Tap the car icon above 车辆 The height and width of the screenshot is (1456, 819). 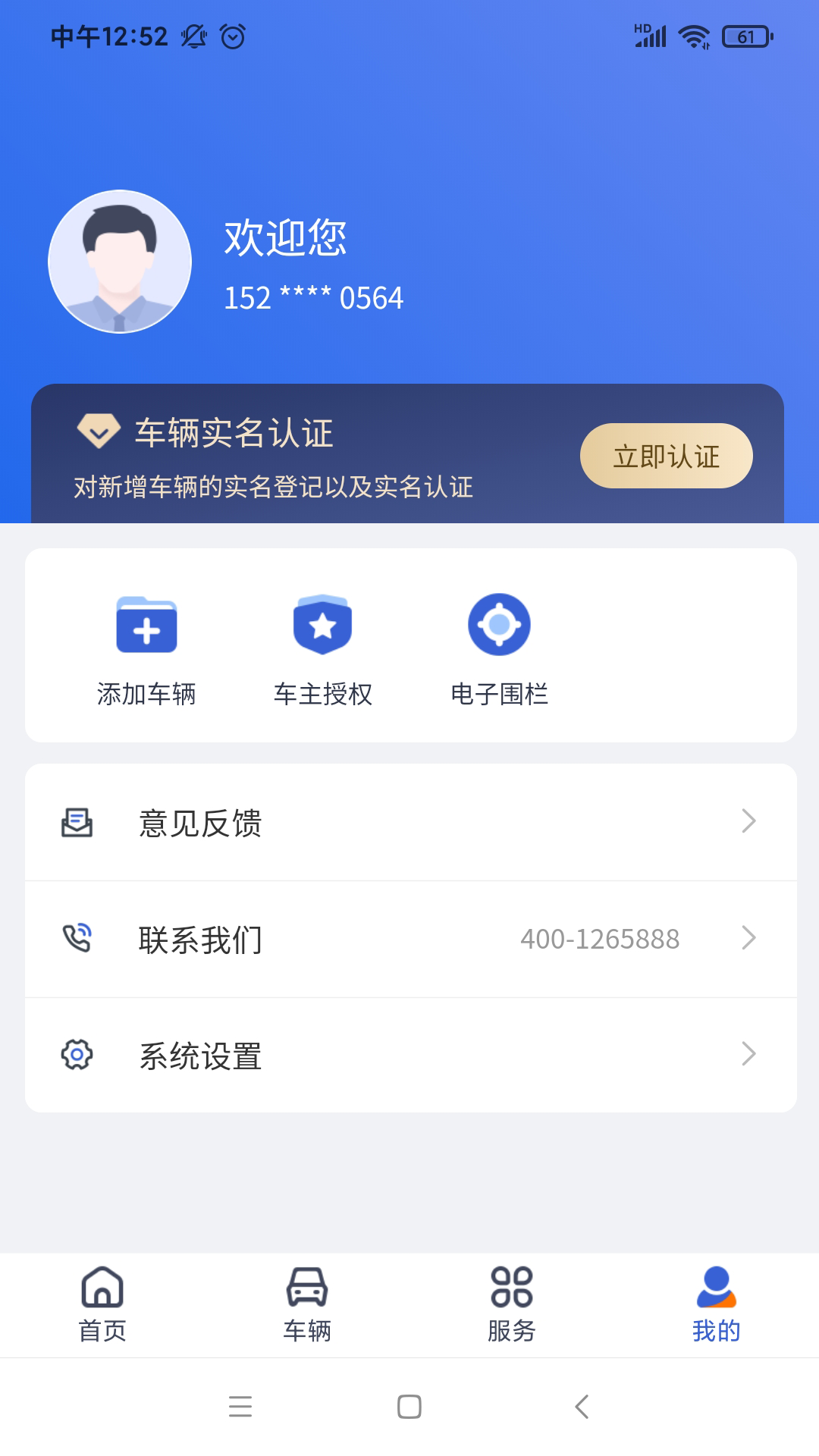pos(307,1288)
